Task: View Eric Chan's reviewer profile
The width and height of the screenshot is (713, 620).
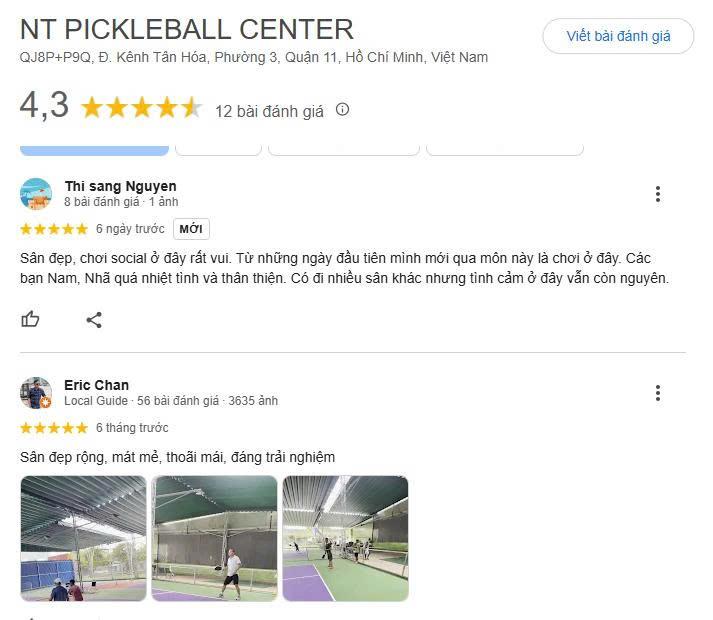Action: 96,385
